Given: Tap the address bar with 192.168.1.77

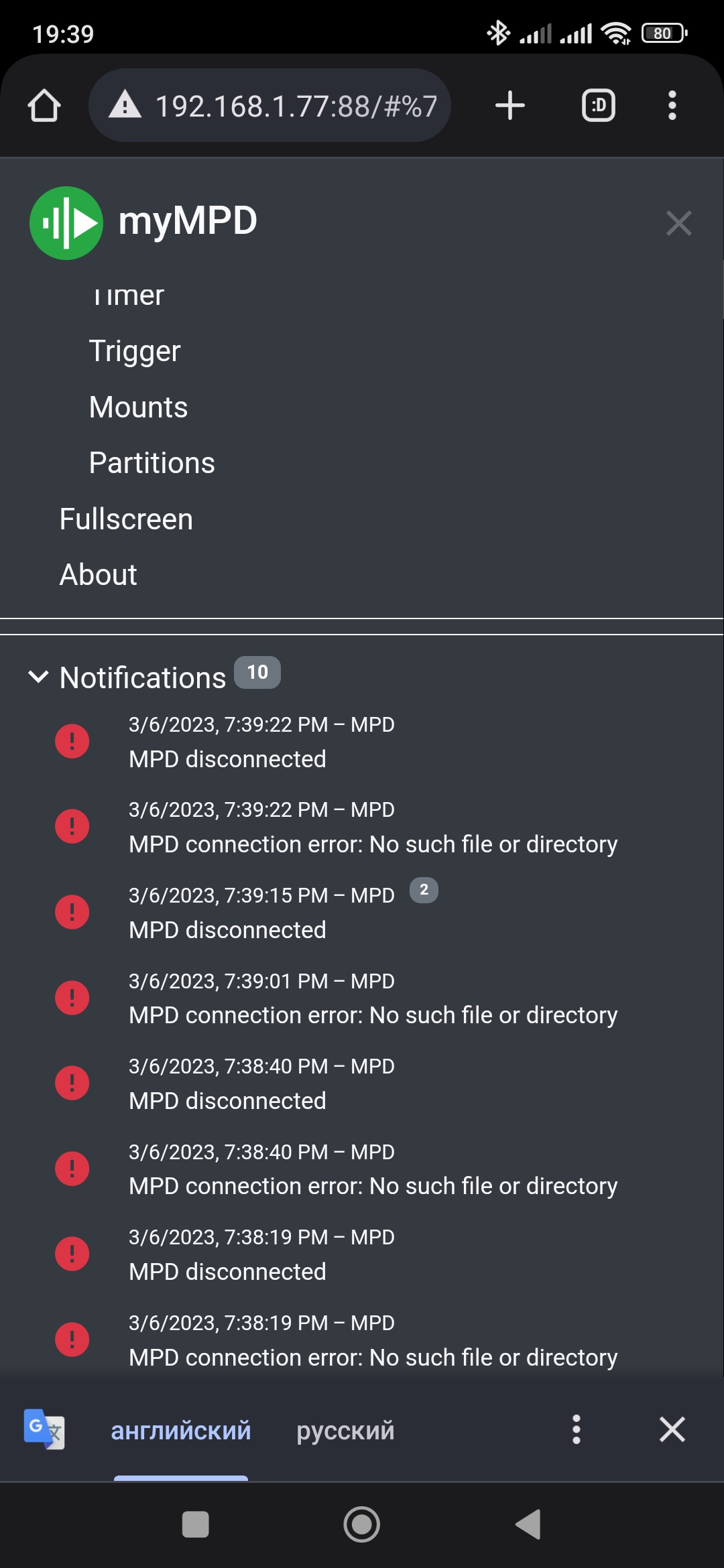Looking at the screenshot, I should 269,105.
